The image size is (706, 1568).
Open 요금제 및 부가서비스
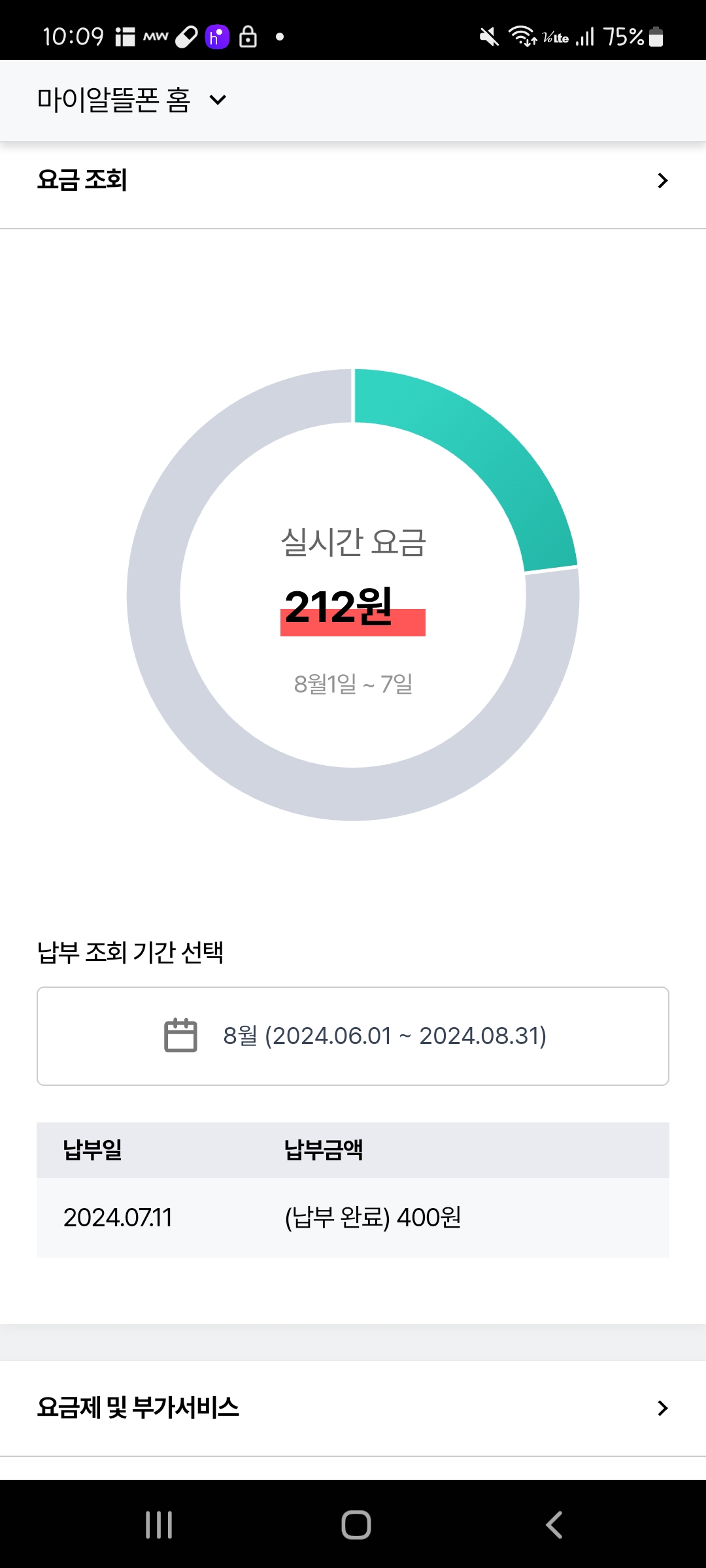tap(353, 1408)
